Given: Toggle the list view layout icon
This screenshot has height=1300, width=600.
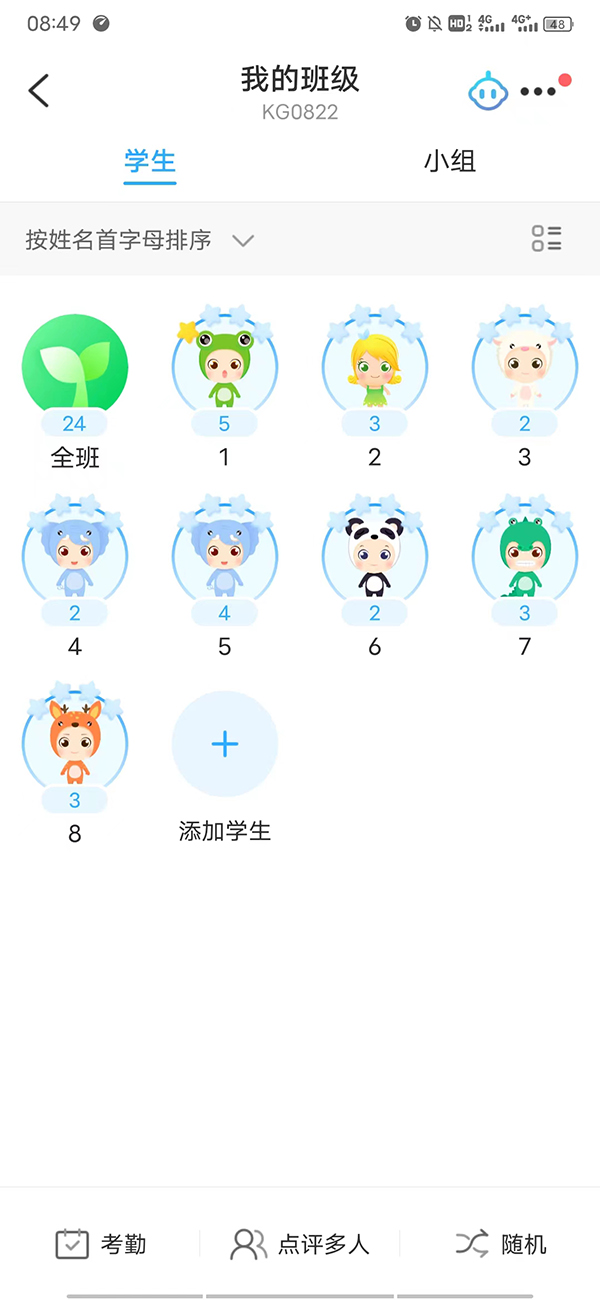Looking at the screenshot, I should [546, 239].
